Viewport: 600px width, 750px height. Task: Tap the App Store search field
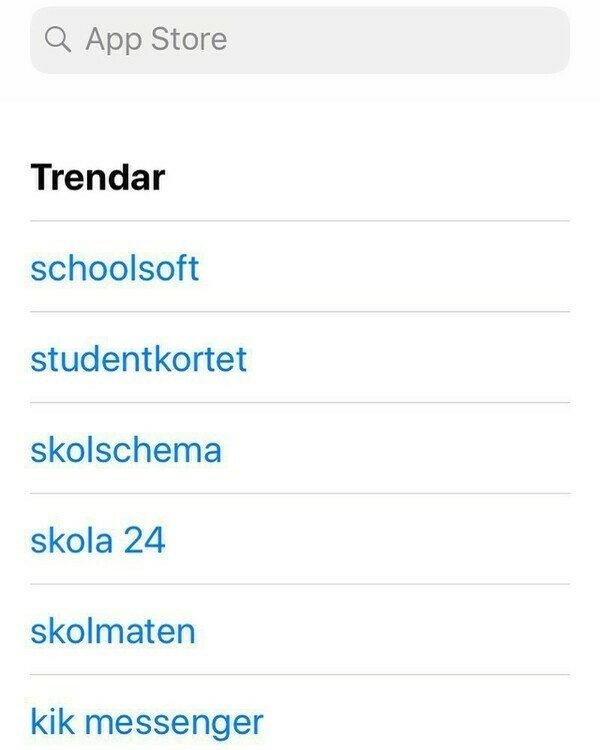(300, 40)
